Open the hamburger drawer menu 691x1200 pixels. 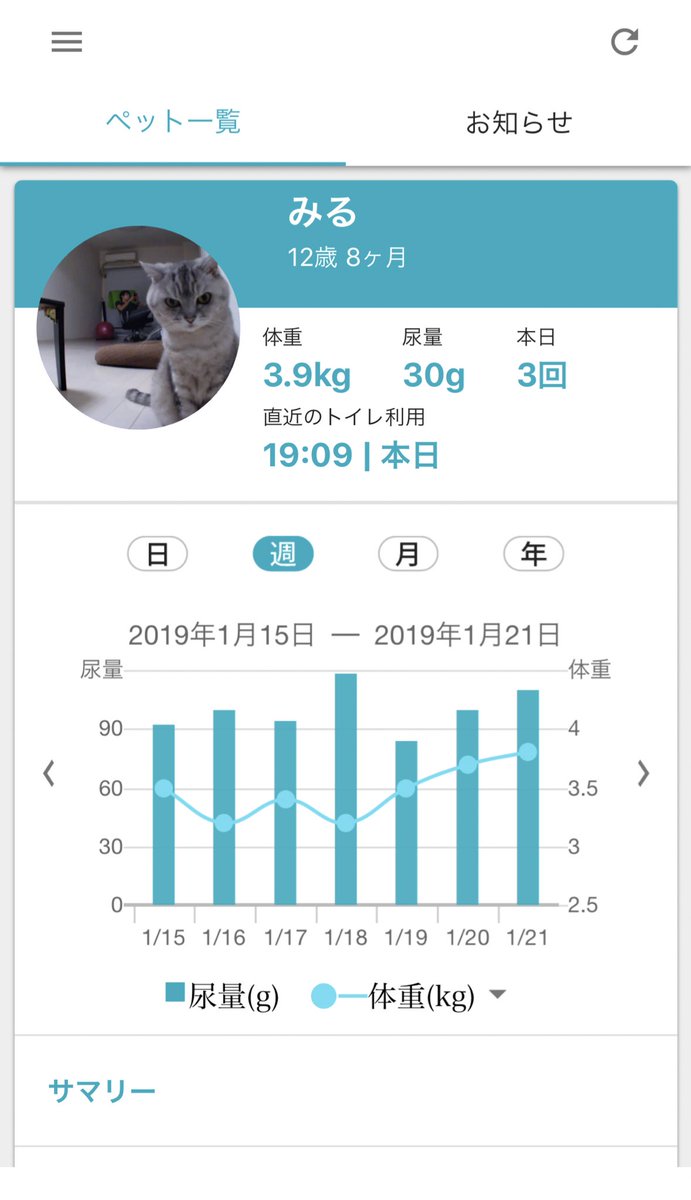click(x=67, y=42)
